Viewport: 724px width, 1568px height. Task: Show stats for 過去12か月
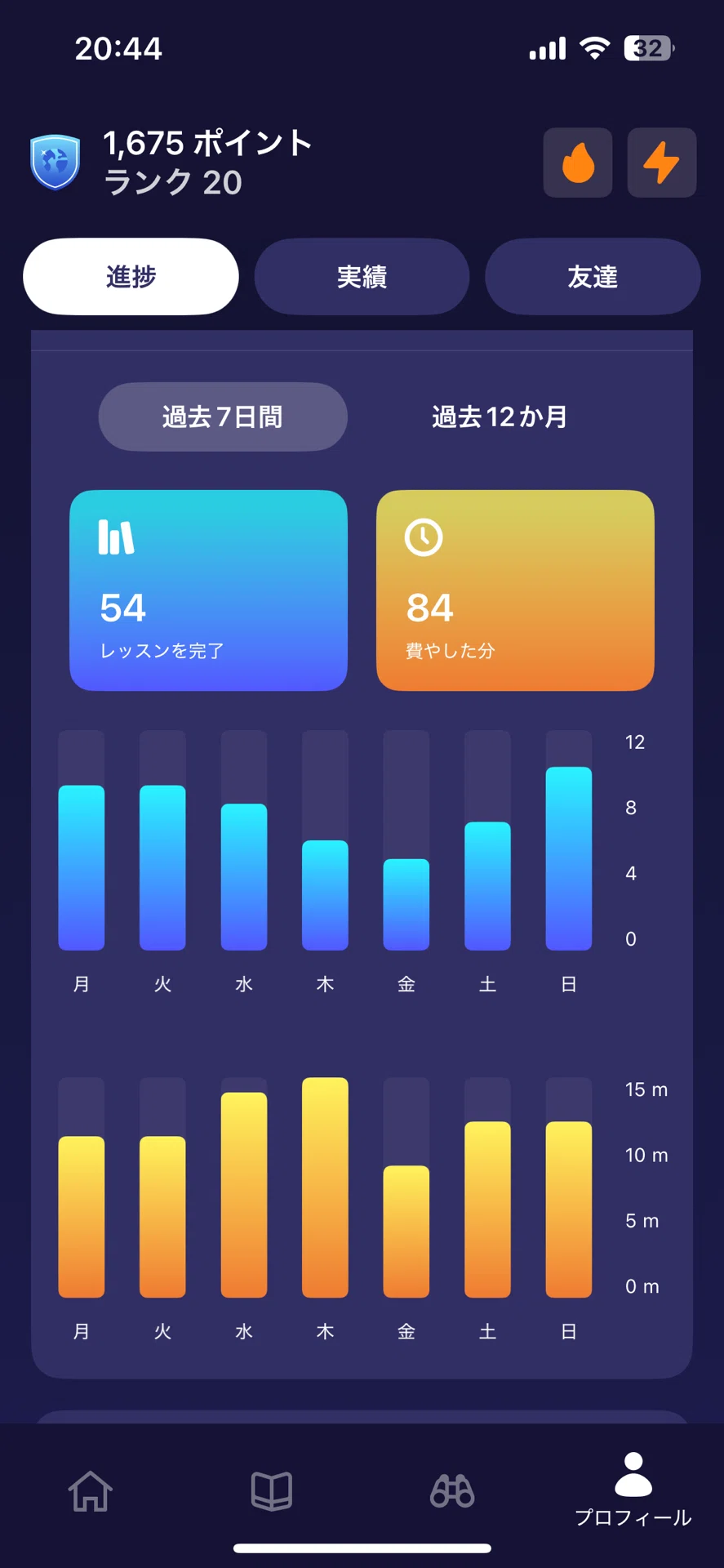click(500, 417)
